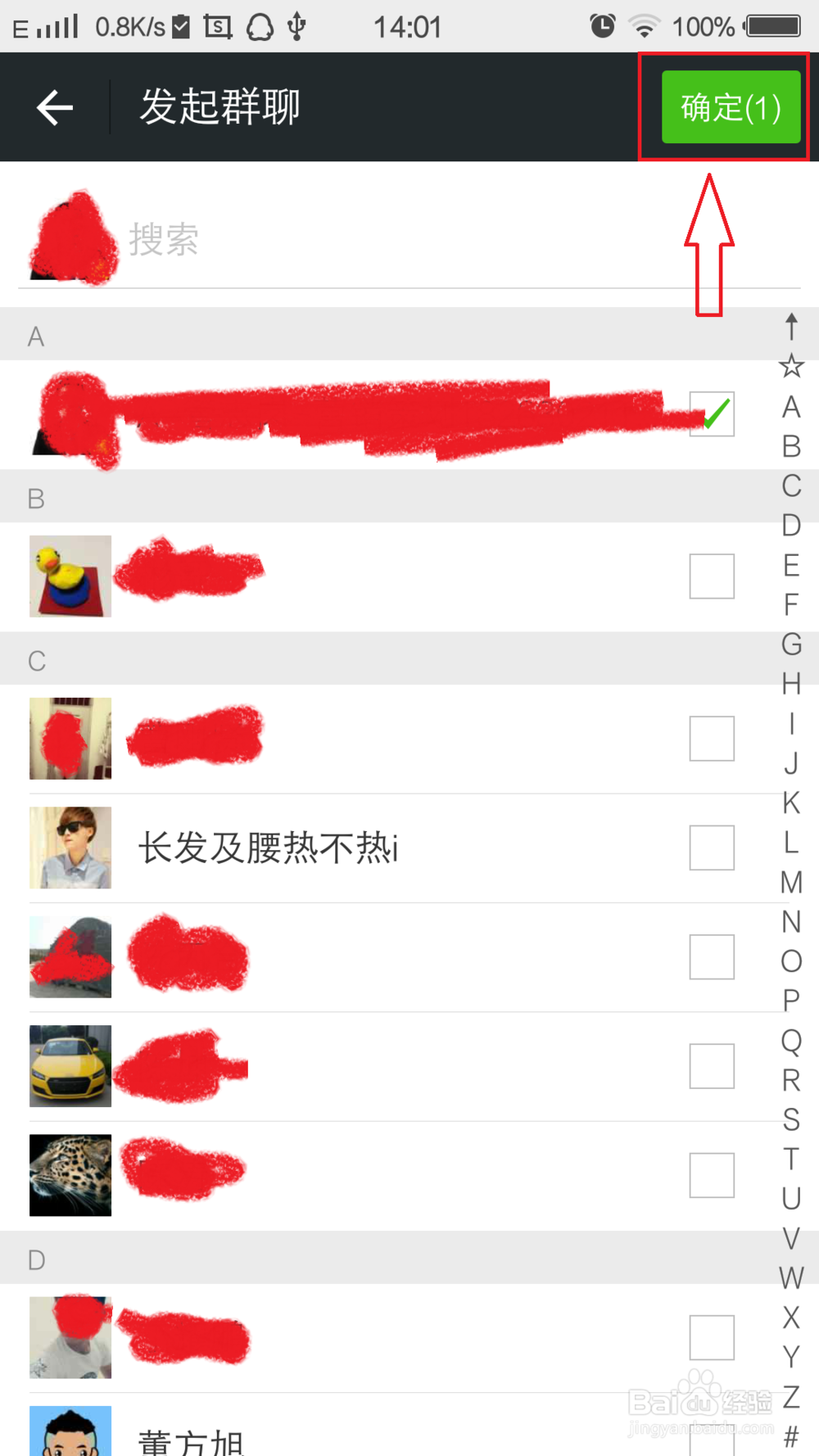Tap the alarm clock status bar icon

click(x=603, y=27)
